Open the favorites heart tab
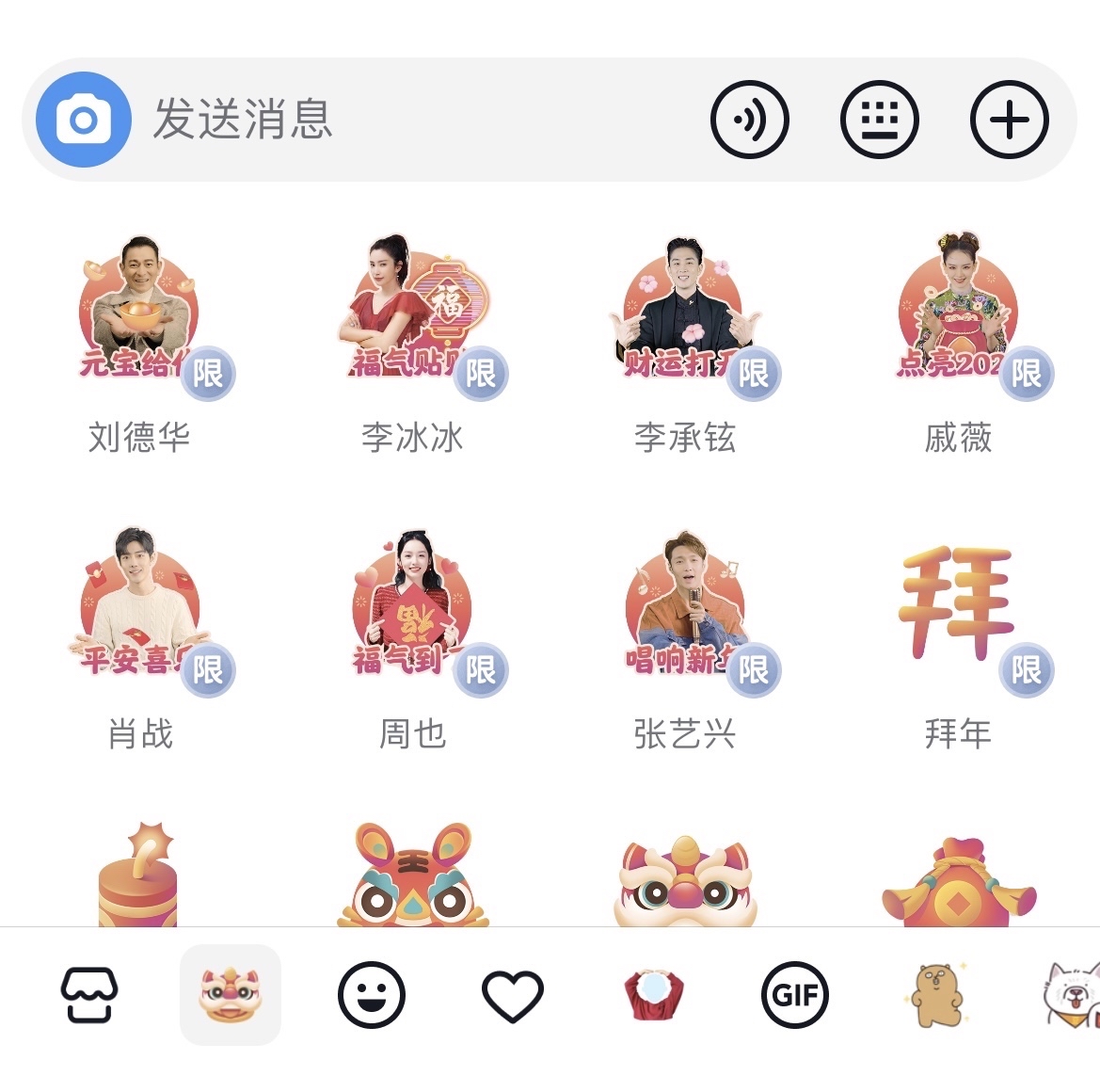Screen dimensions: 1100x1092 pyautogui.click(x=513, y=995)
